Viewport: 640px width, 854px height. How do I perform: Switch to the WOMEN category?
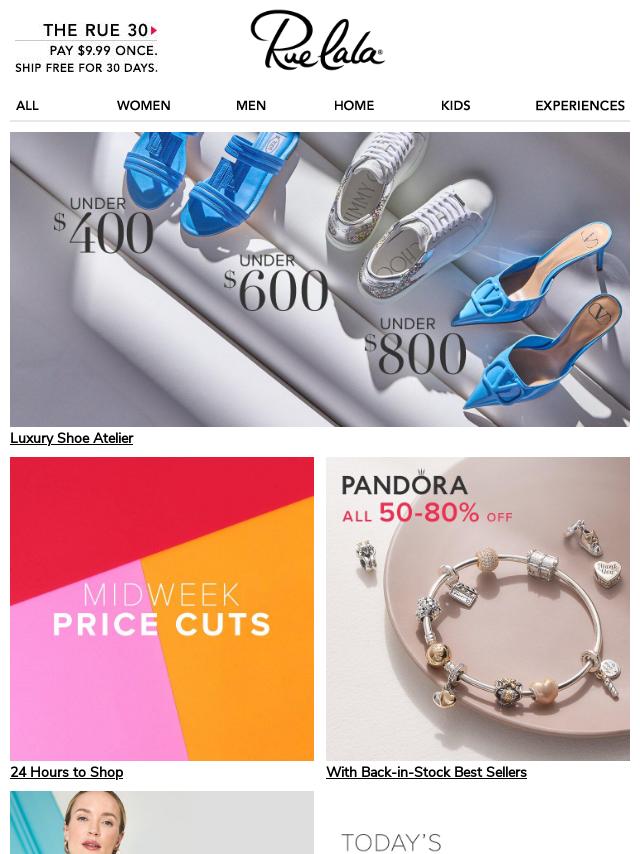[x=143, y=105]
